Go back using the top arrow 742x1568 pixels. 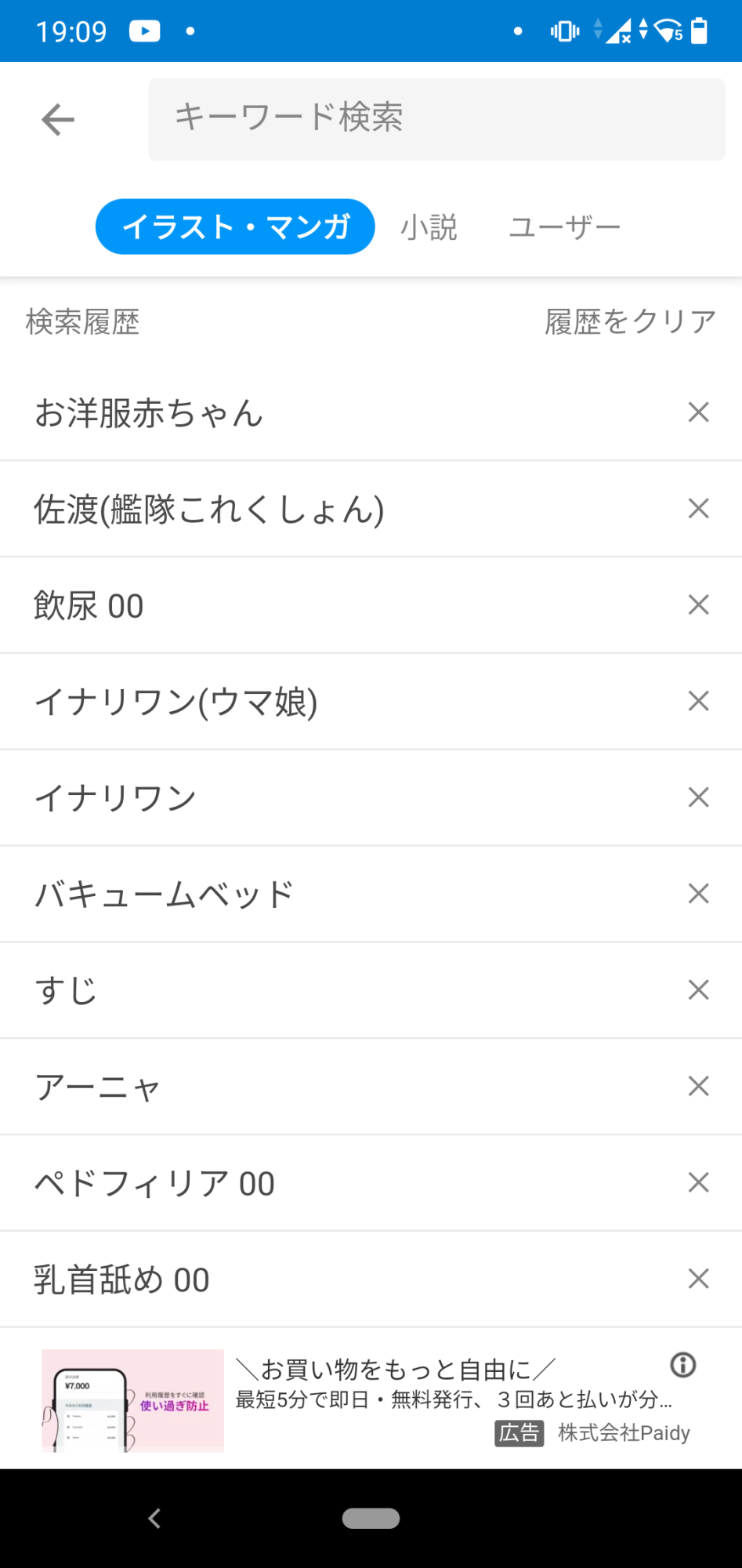(58, 120)
